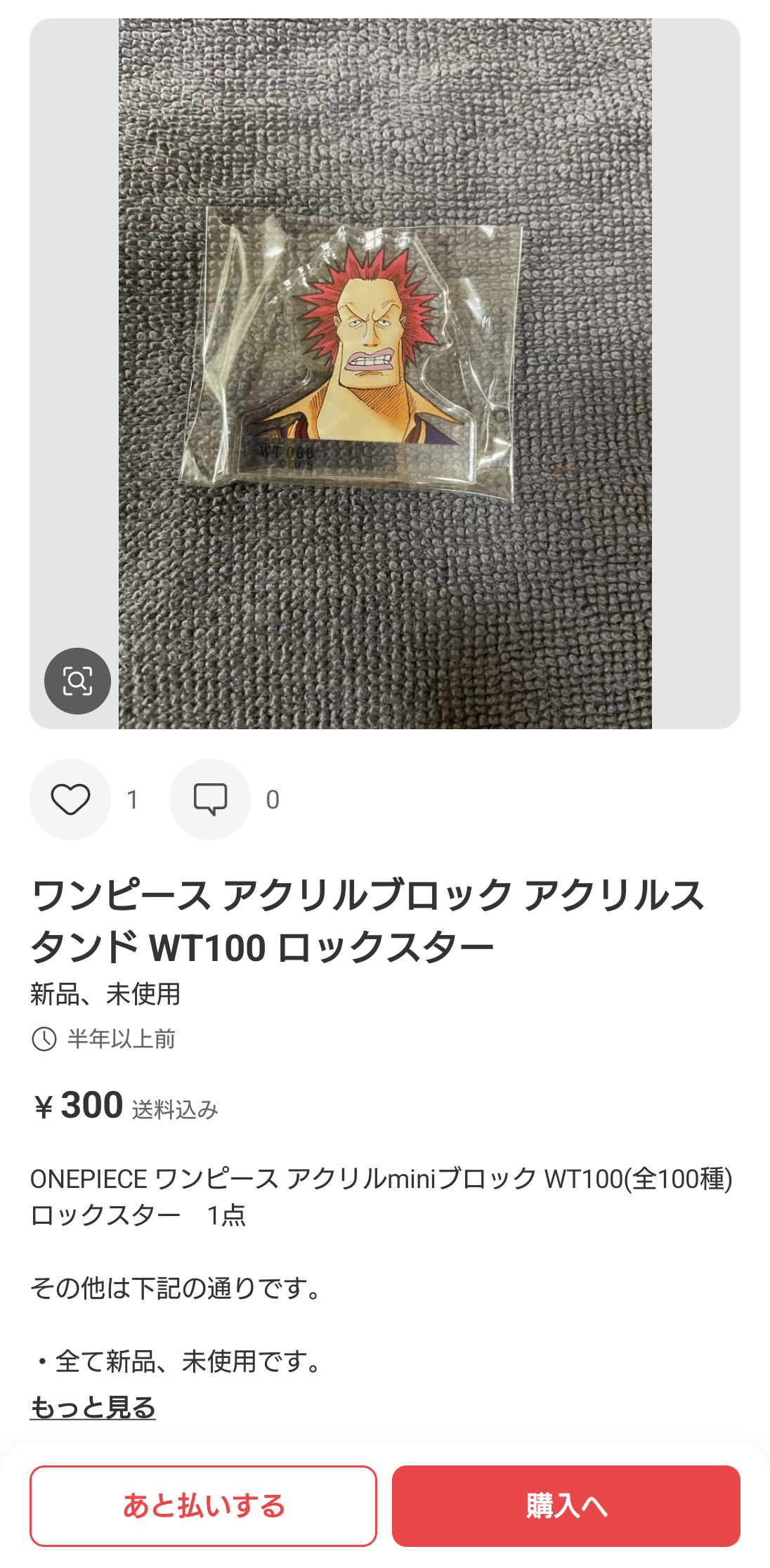Screen dimensions: 770x1568
Task: Proceed with 購入へ button
Action: 566,1505
